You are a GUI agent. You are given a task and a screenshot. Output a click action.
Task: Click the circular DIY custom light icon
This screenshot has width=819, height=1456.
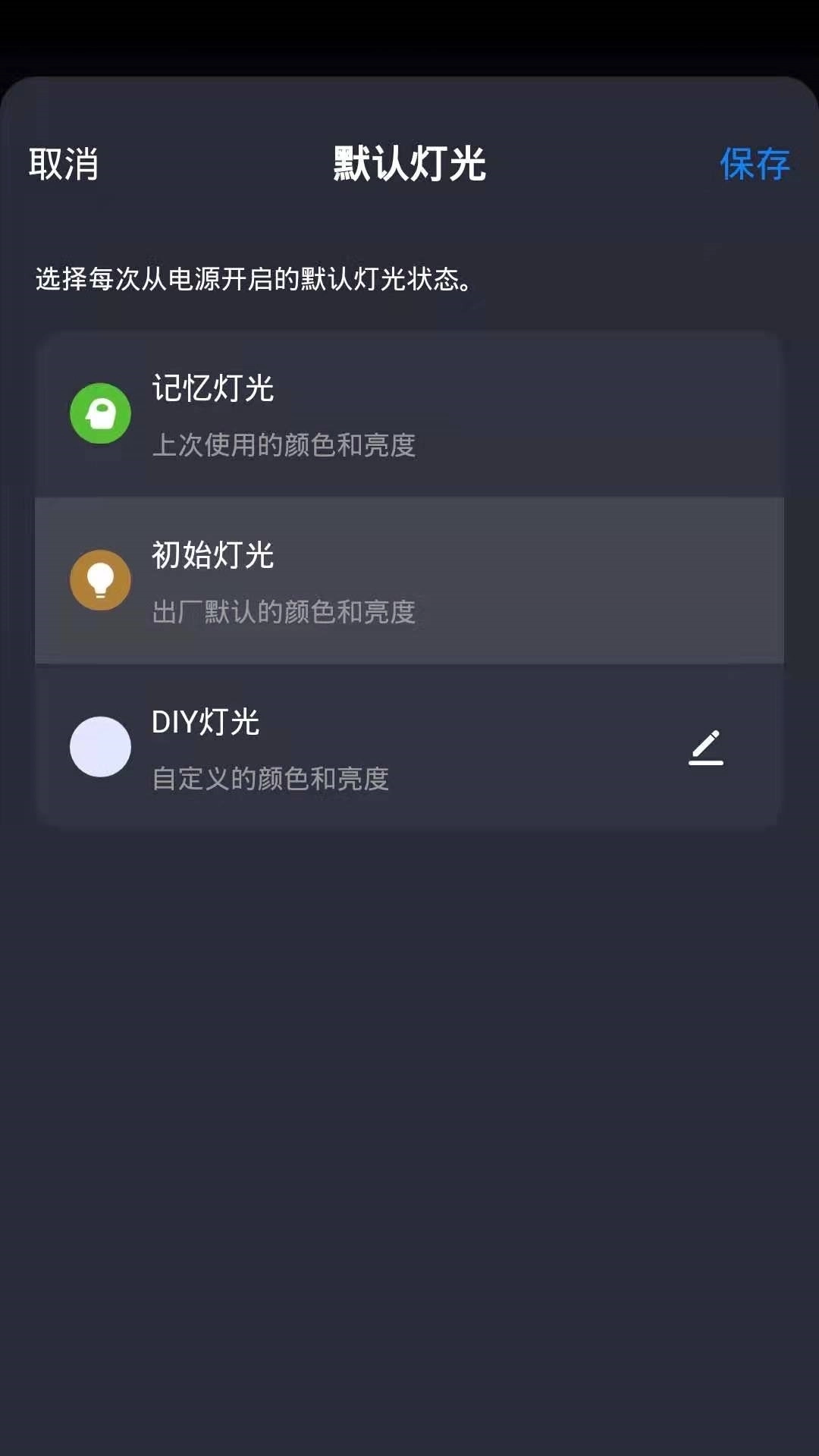tap(100, 747)
